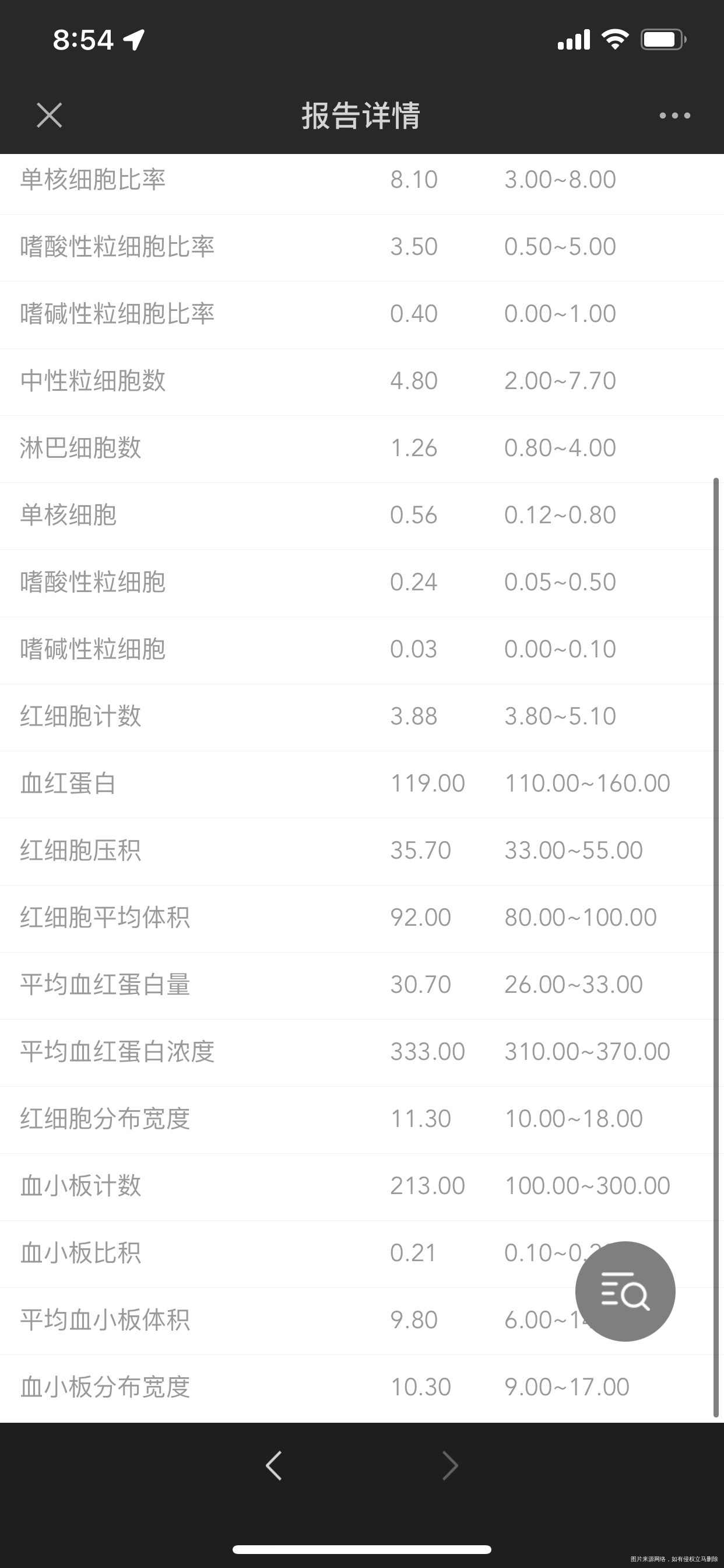Tap the 报告详情 title
Viewport: 724px width, 1568px height.
pyautogui.click(x=361, y=117)
